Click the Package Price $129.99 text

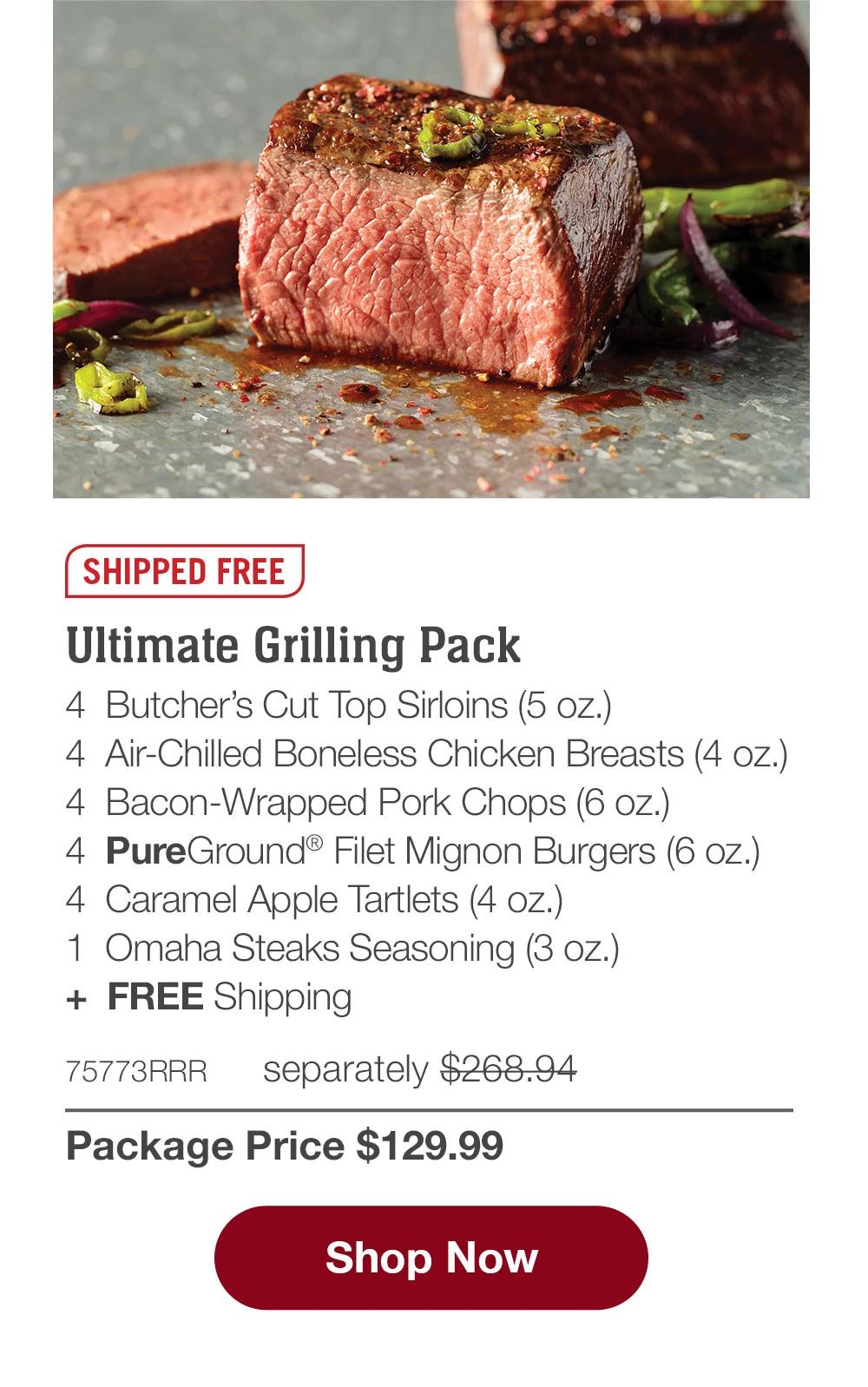(286, 1147)
